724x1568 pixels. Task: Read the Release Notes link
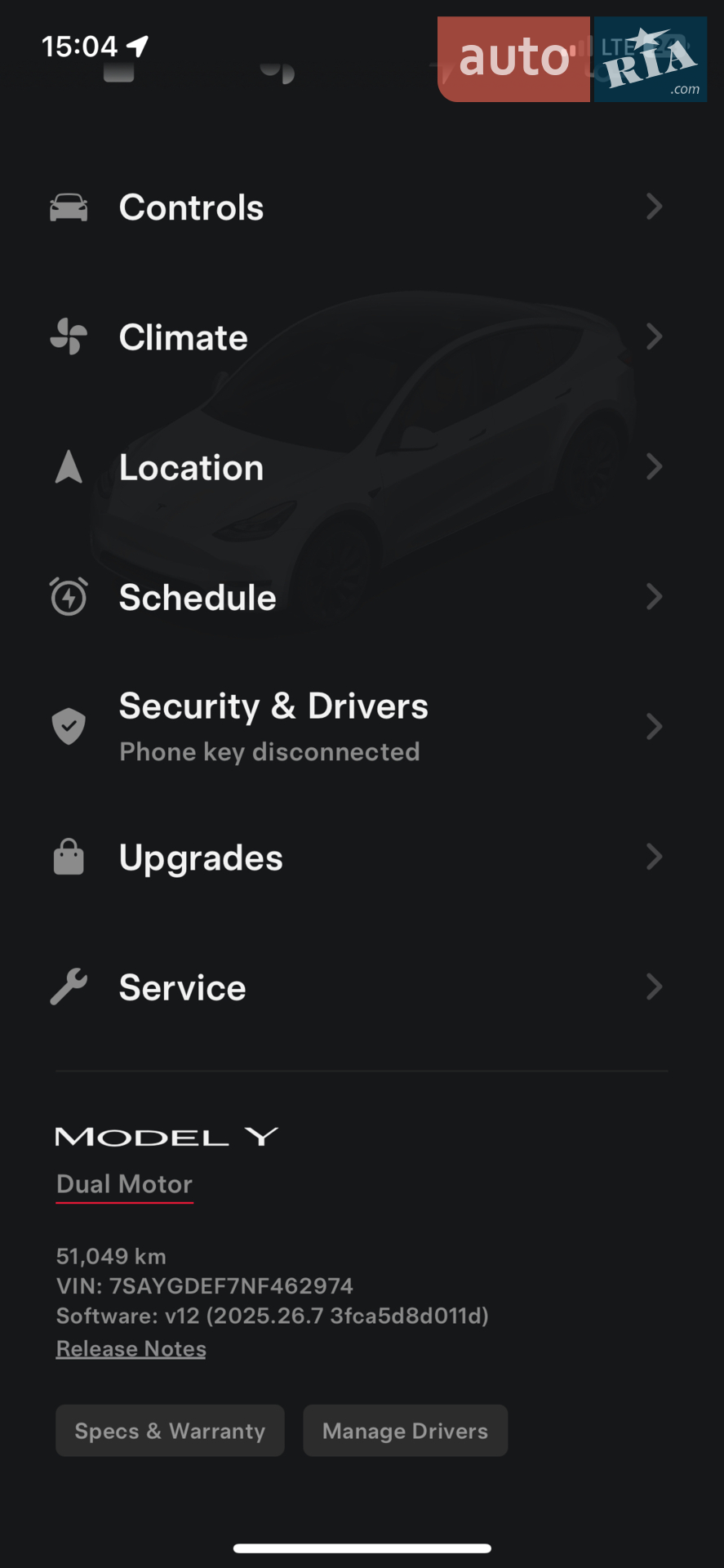point(131,1348)
